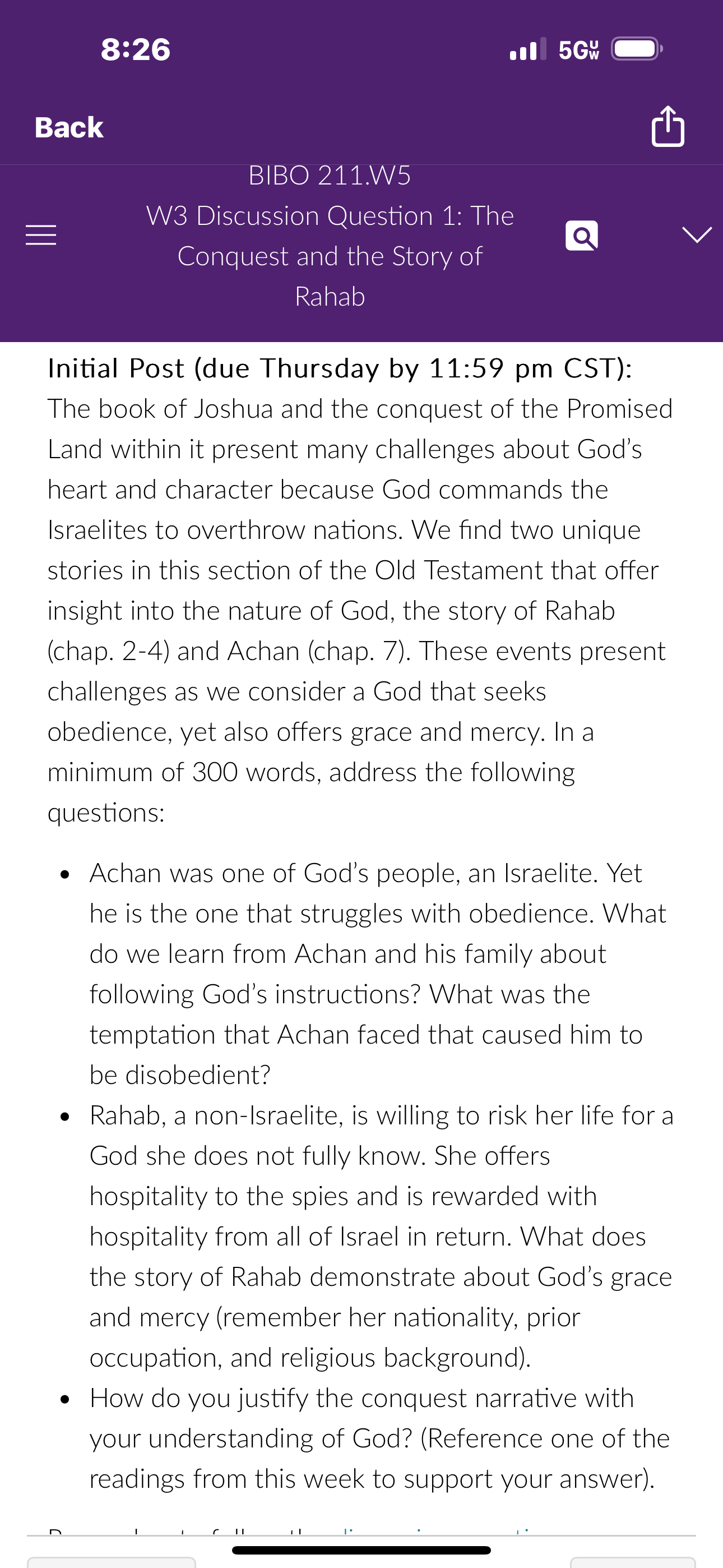Open the hamburger course menu

point(41,235)
